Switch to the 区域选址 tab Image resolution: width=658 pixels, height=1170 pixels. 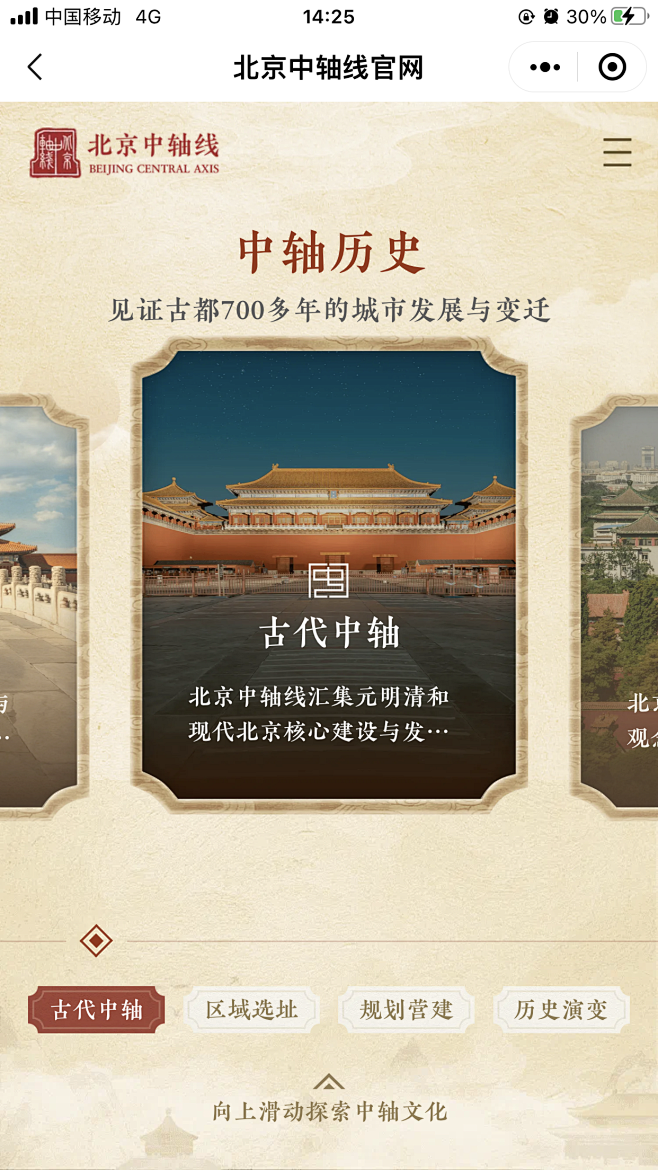click(x=251, y=1010)
